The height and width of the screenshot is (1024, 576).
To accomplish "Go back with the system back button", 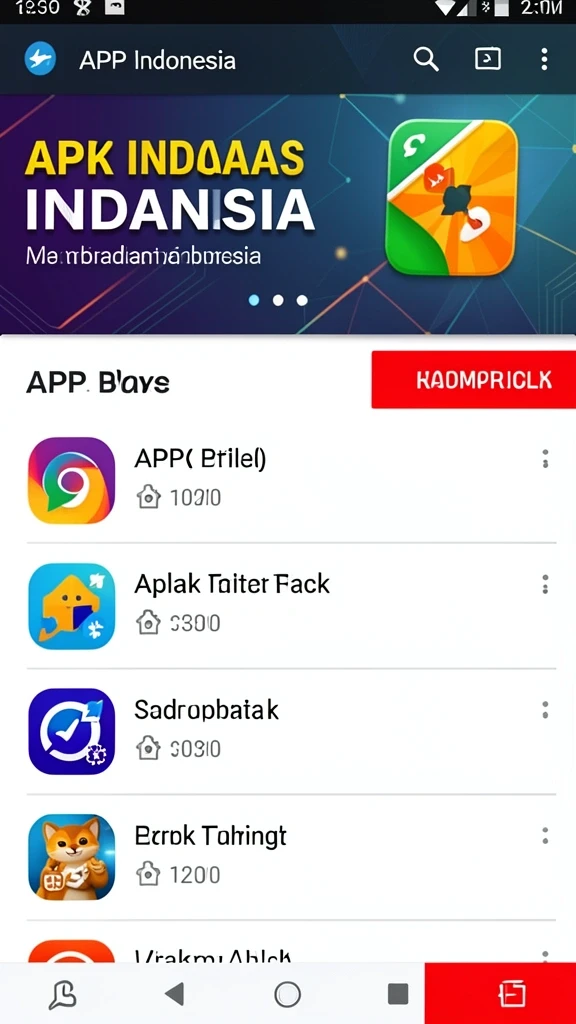I will click(174, 994).
